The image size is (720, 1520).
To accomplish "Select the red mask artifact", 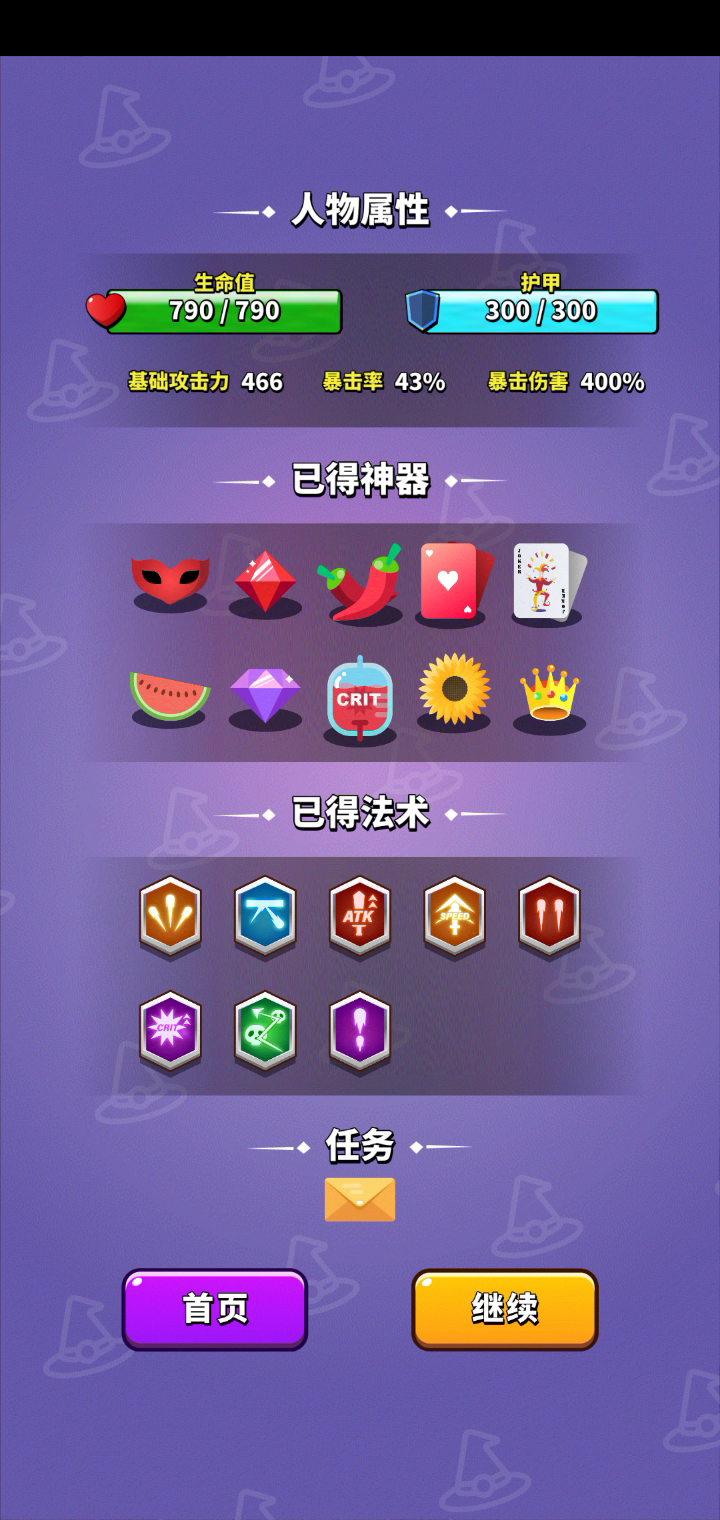I will pyautogui.click(x=170, y=581).
